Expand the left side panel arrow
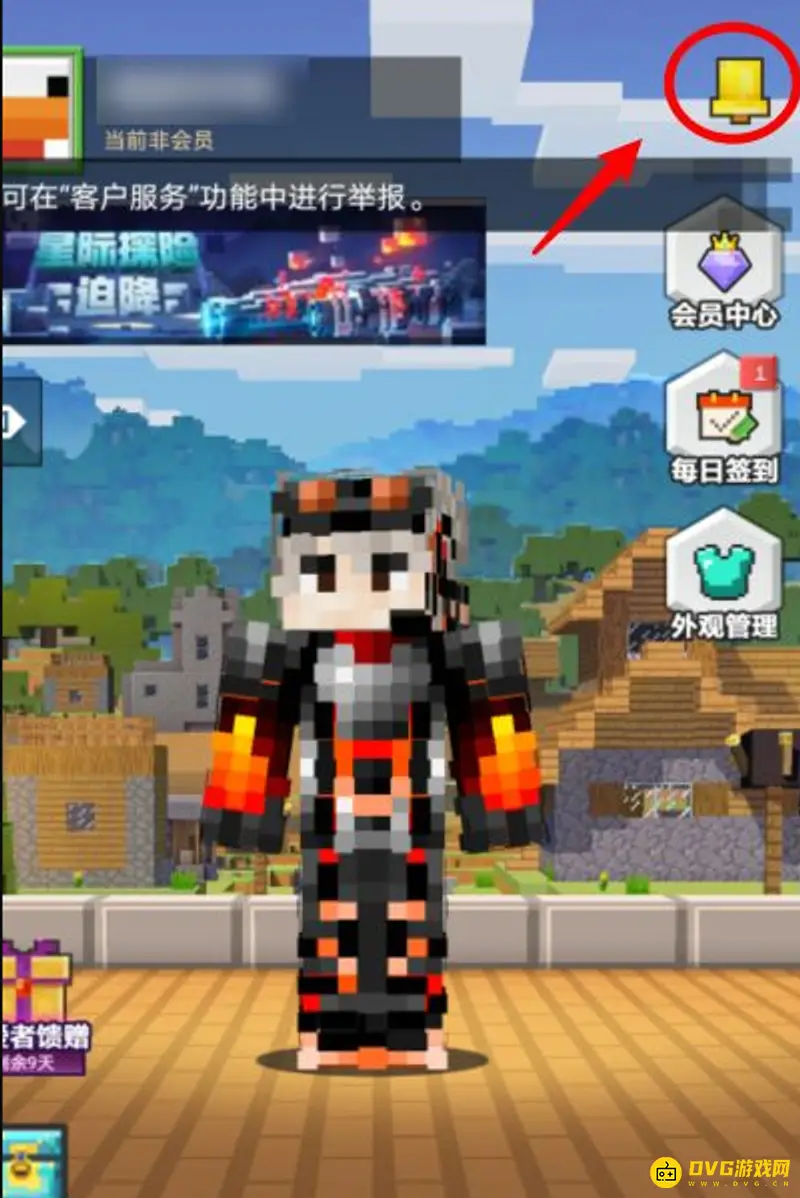This screenshot has height=1198, width=800. (18, 422)
